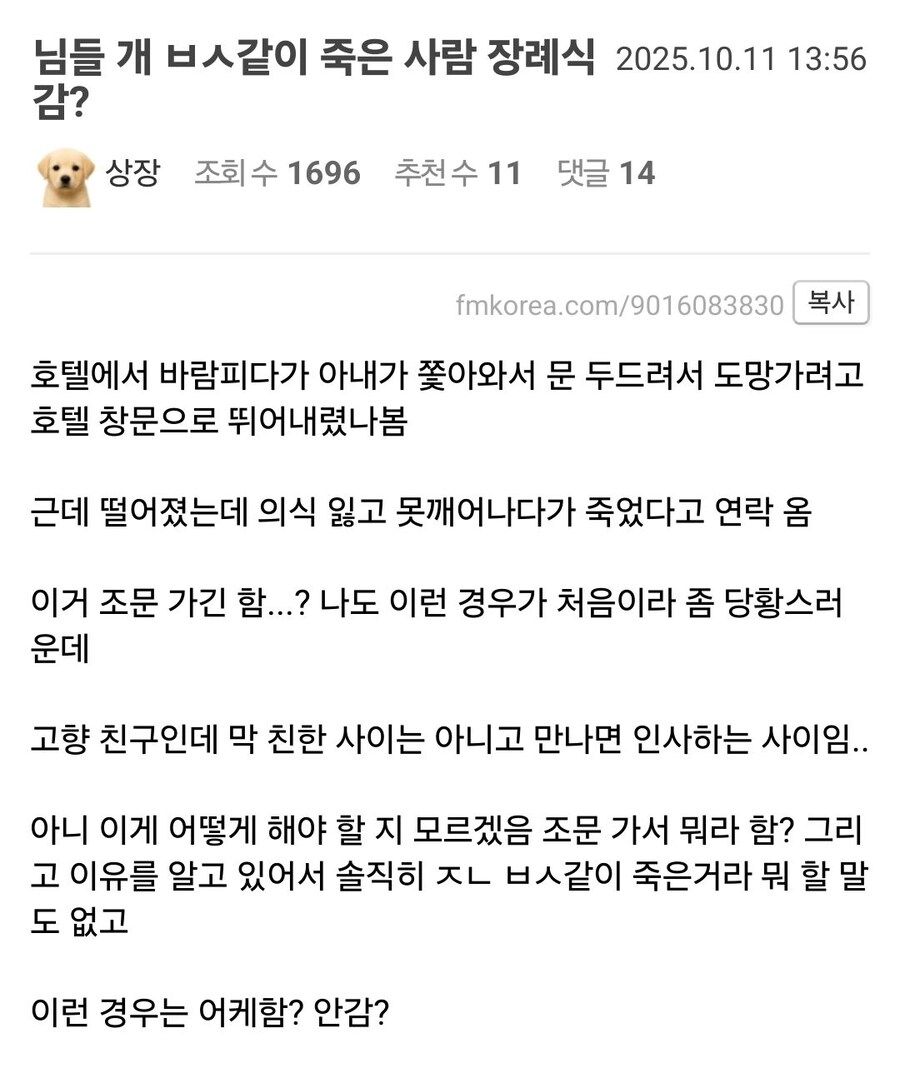The height and width of the screenshot is (1083, 900).
Task: Open author 상장's profile
Action: click(x=132, y=173)
